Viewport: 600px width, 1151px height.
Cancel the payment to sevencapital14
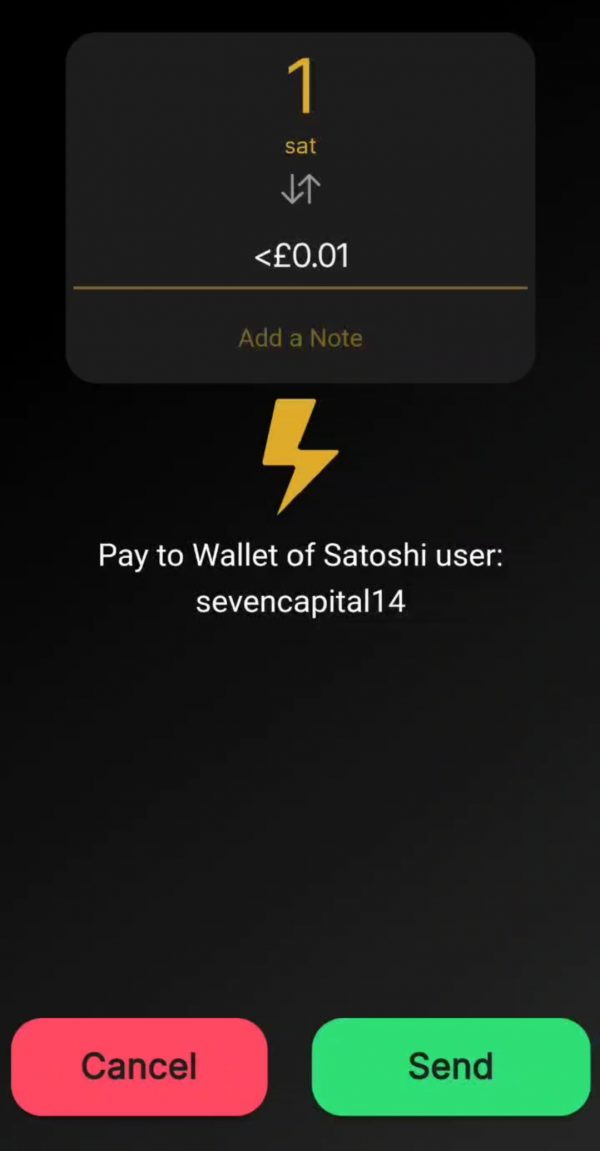pyautogui.click(x=139, y=1066)
